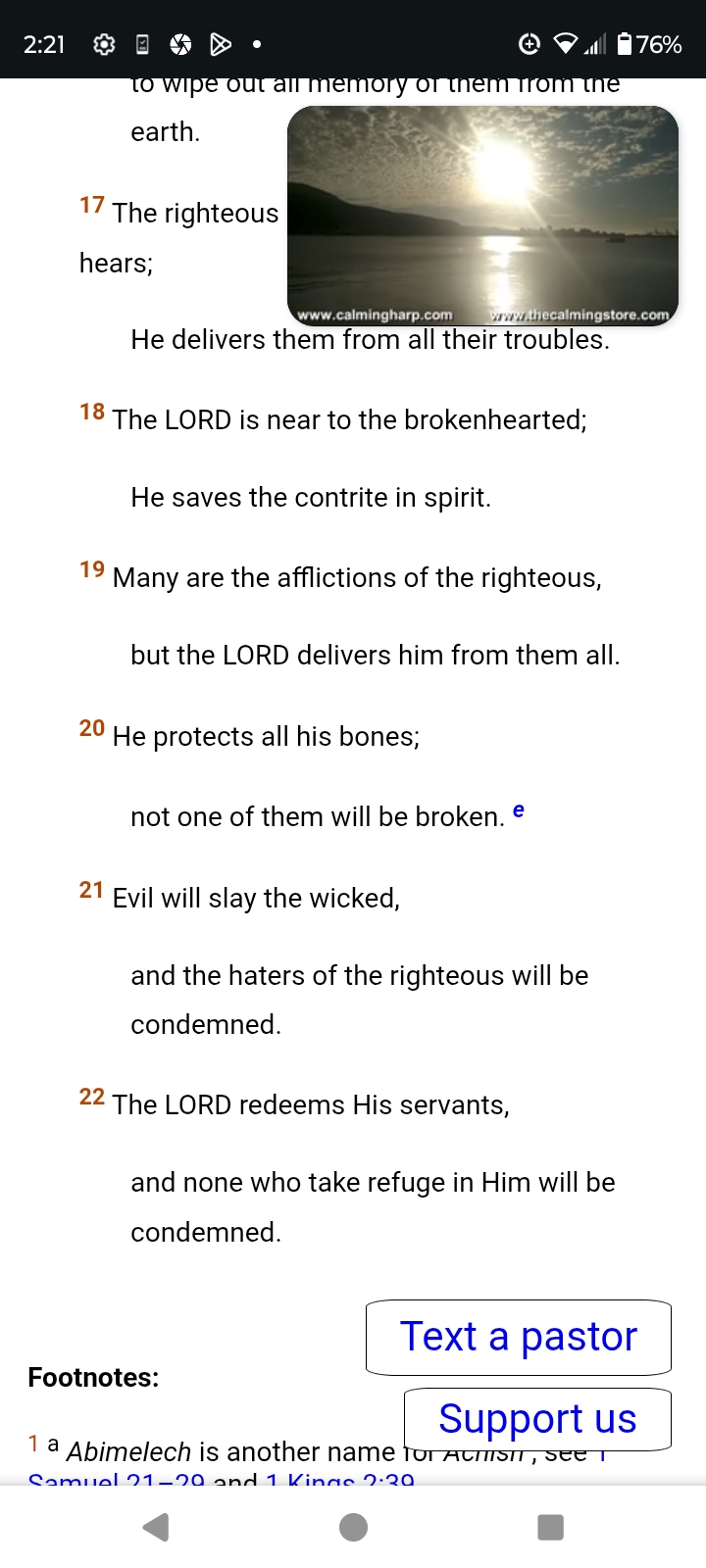Image resolution: width=706 pixels, height=1568 pixels.
Task: Go back with the system back button
Action: [x=156, y=1527]
